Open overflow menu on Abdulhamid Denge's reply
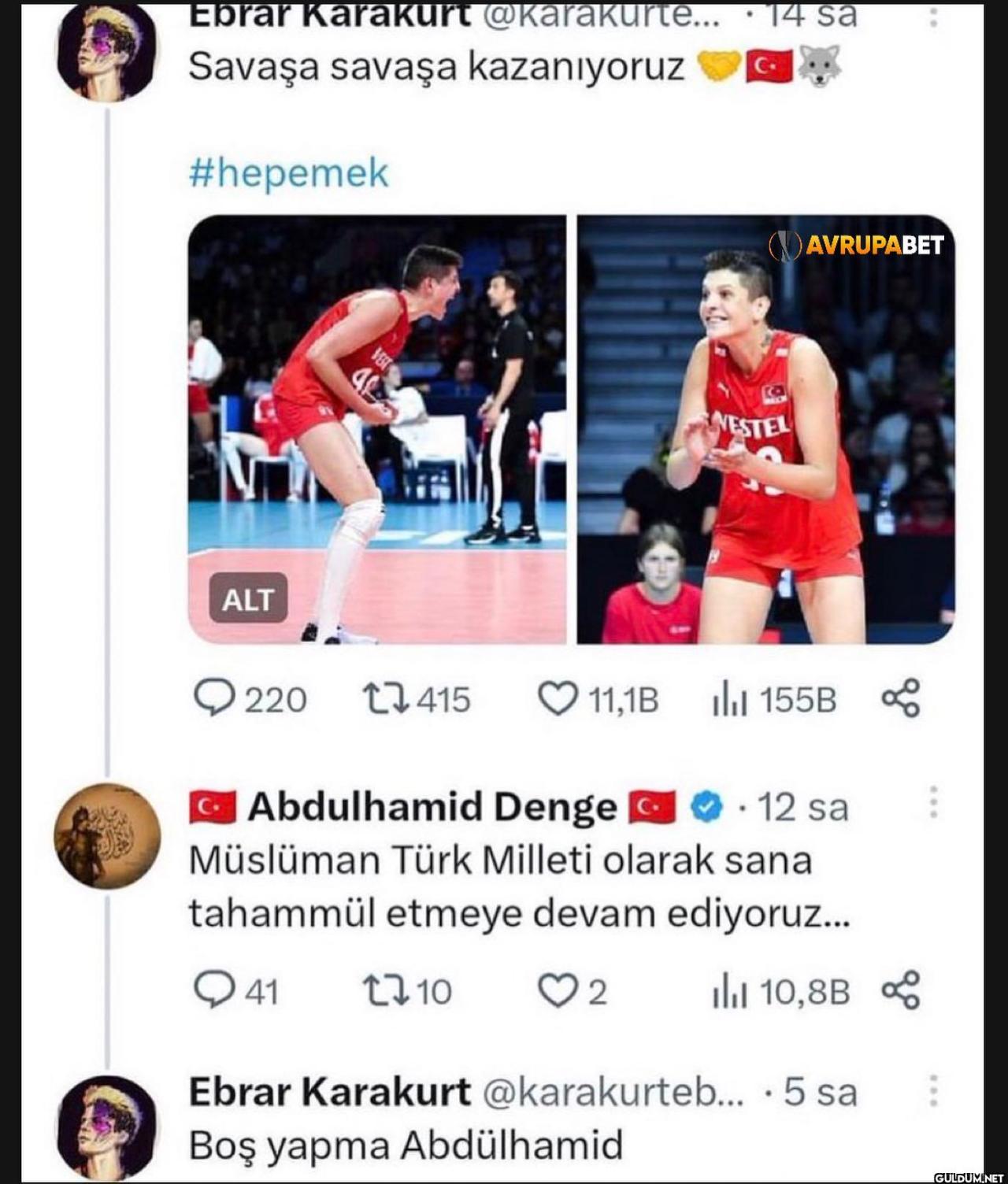This screenshot has width=1008, height=1184. [x=933, y=803]
